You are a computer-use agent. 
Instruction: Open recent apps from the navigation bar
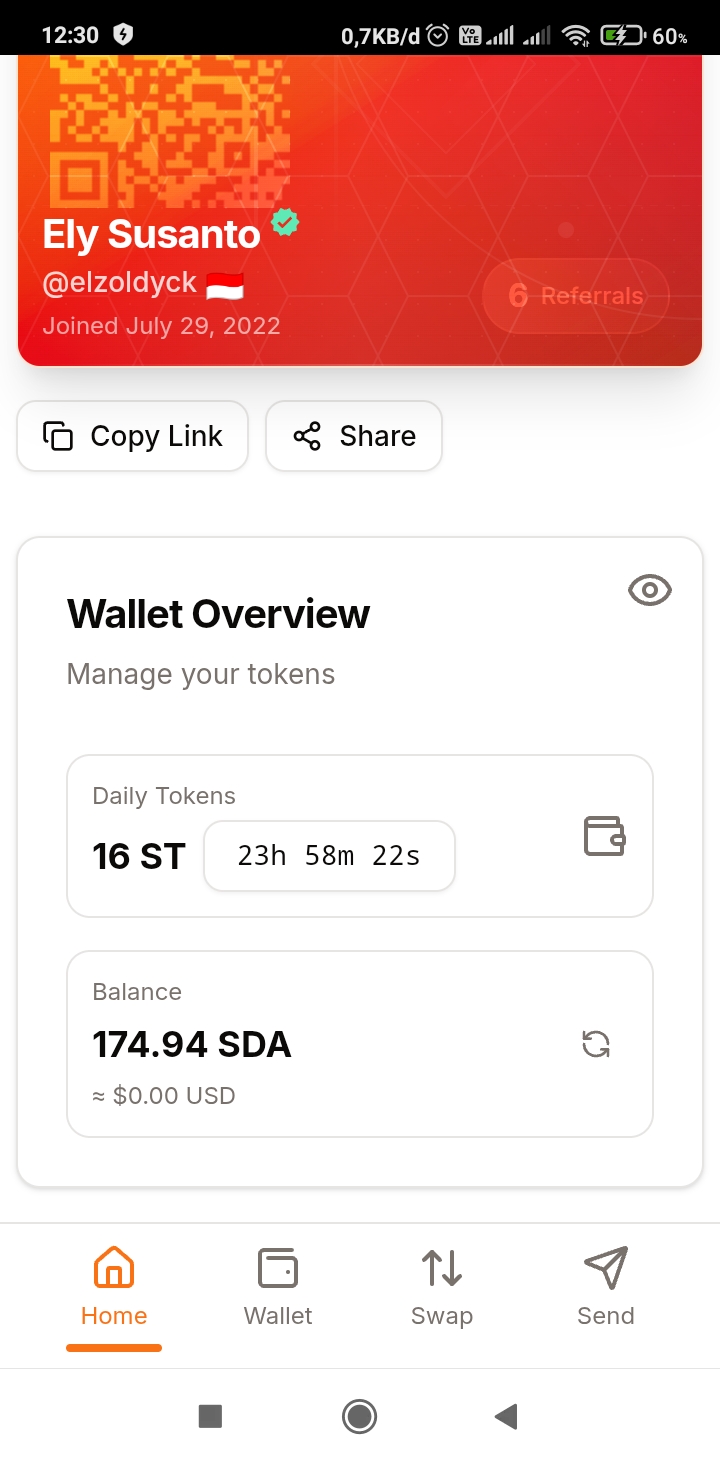[210, 1416]
